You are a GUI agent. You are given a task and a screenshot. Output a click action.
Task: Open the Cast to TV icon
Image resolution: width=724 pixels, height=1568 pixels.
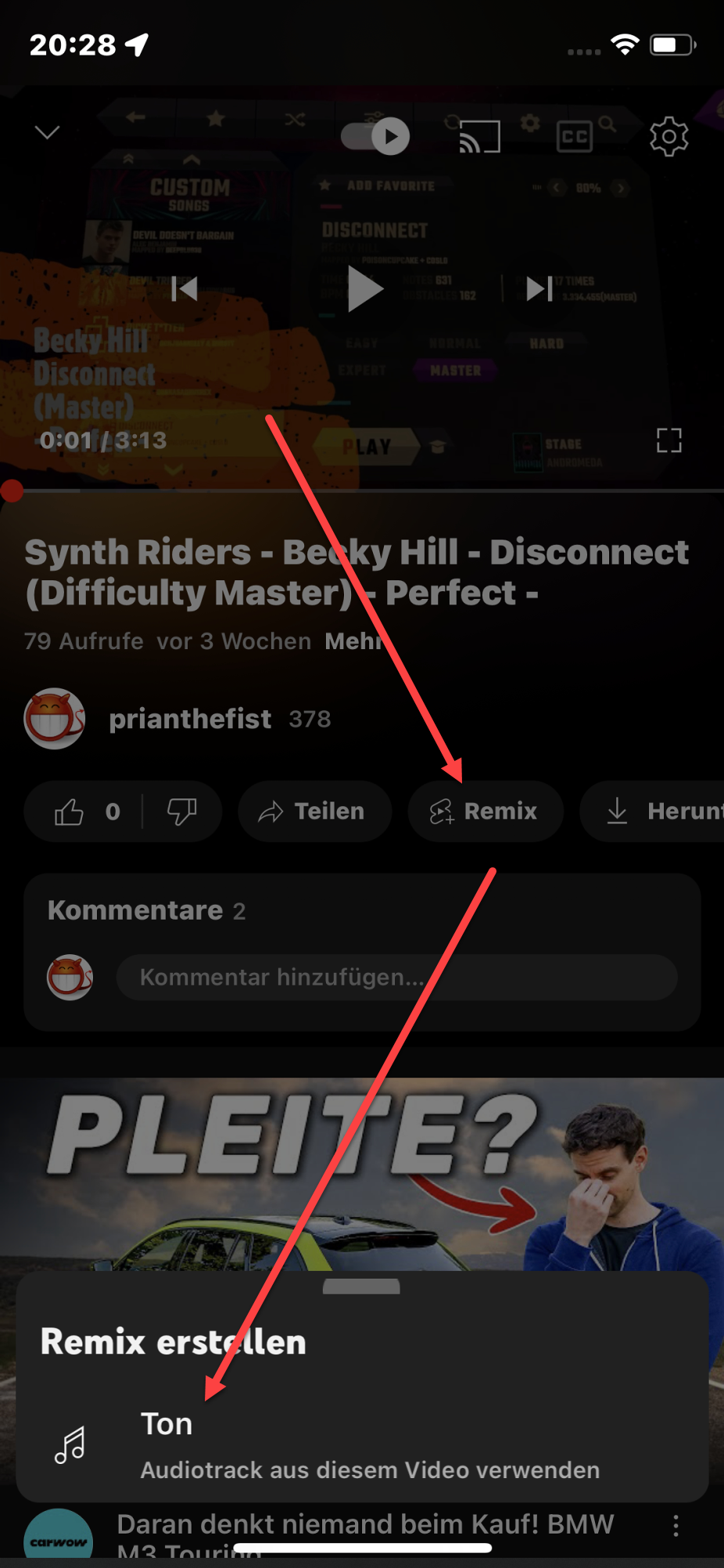tap(481, 135)
